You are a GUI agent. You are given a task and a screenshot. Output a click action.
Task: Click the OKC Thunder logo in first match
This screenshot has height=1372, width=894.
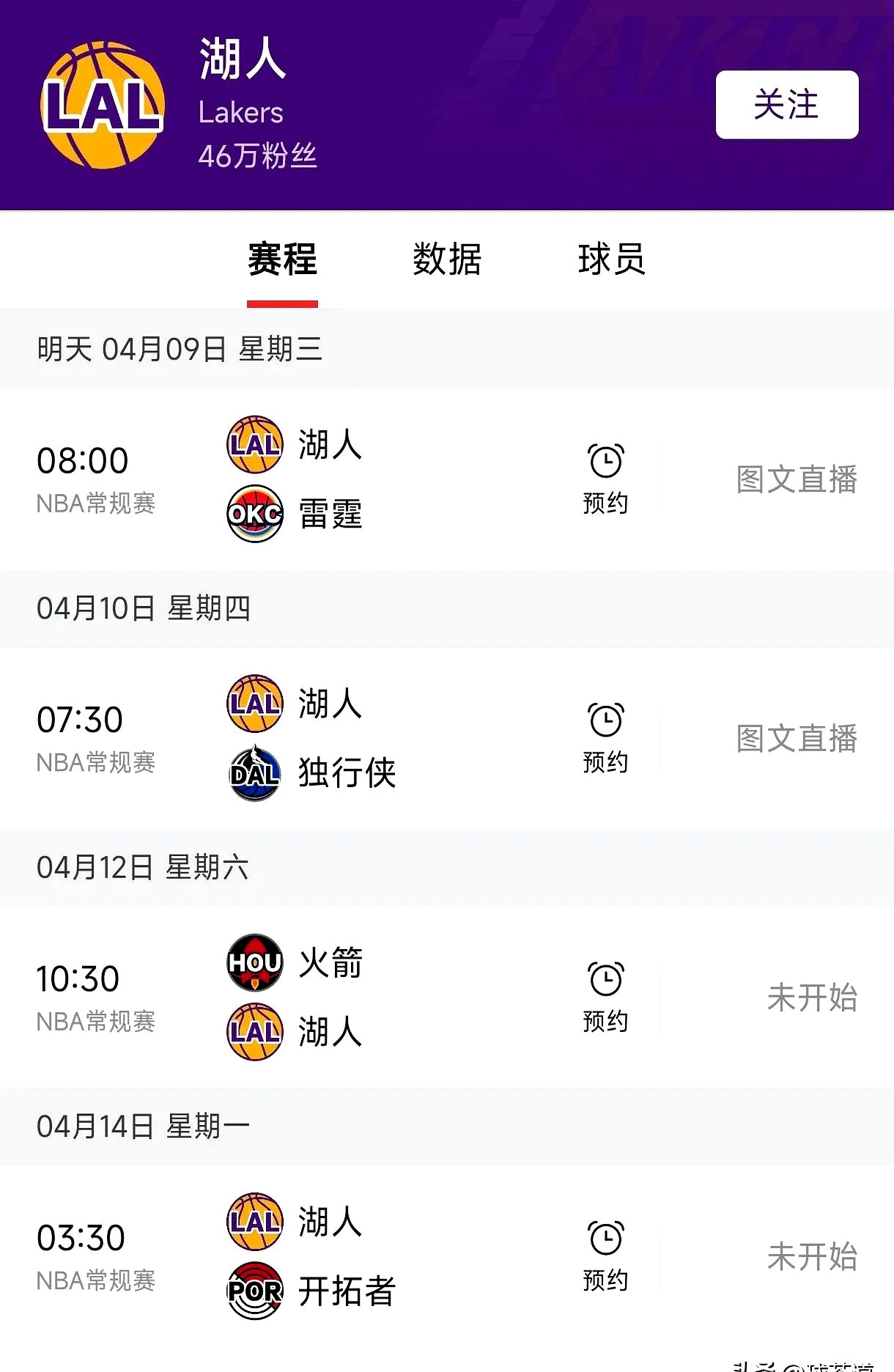click(x=254, y=514)
